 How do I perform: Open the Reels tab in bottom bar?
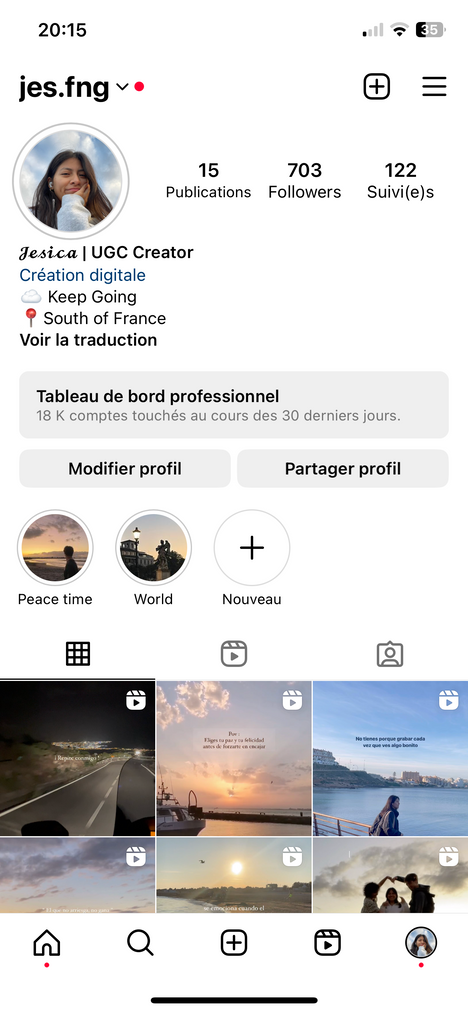tap(328, 944)
